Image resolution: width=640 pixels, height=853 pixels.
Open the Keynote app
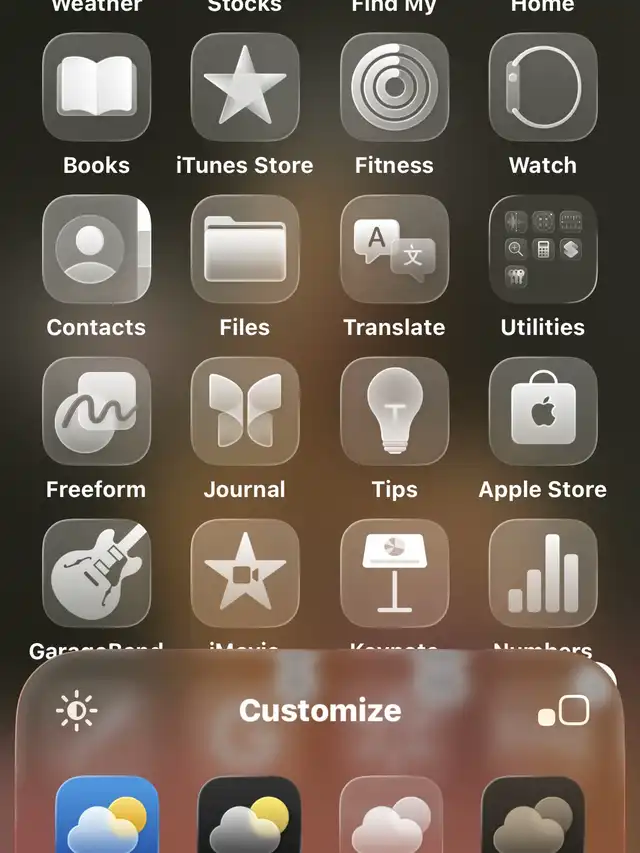click(394, 573)
